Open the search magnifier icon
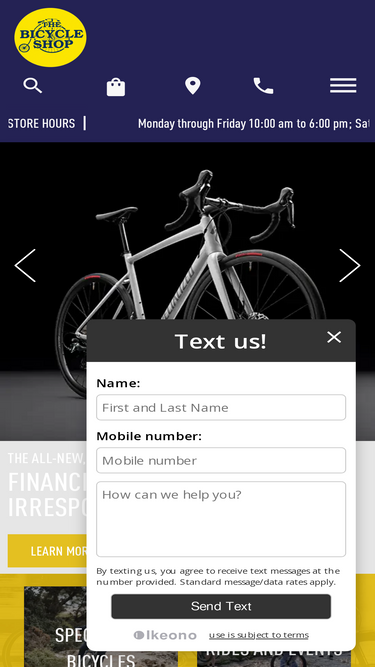The width and height of the screenshot is (375, 667). coord(32,86)
